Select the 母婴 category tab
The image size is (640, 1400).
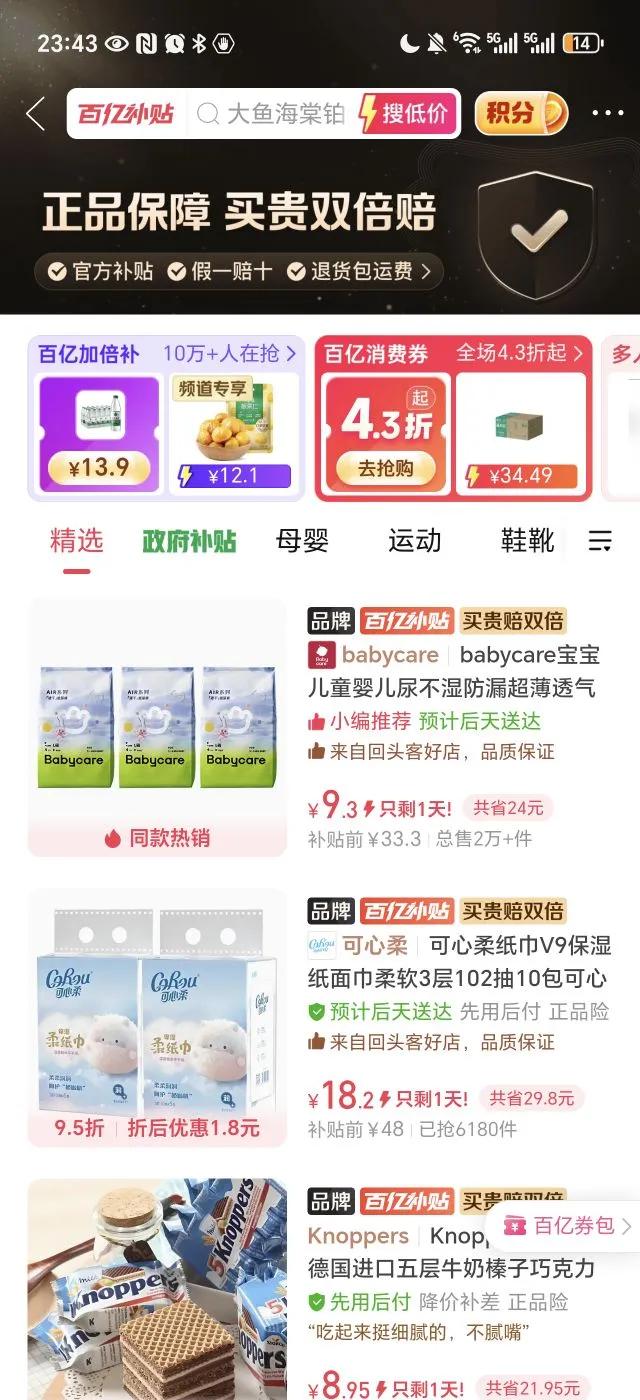[302, 542]
